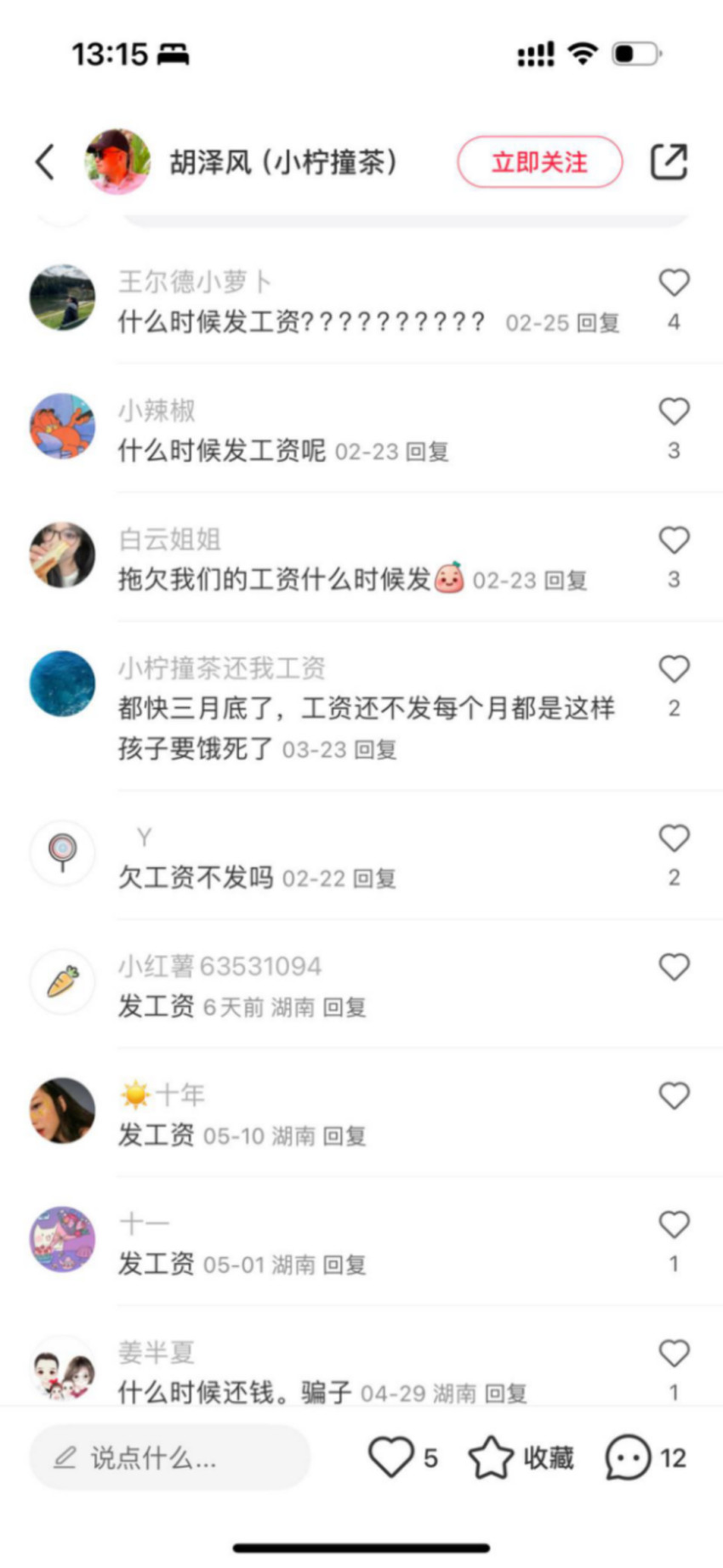Toggle the heart on 白云姐姐's comment
Viewport: 723px width, 1568px height.
tap(675, 541)
